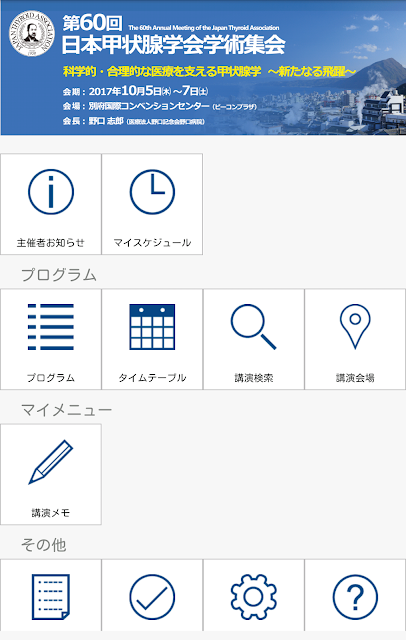Open help via the question mark tile

coord(355,595)
